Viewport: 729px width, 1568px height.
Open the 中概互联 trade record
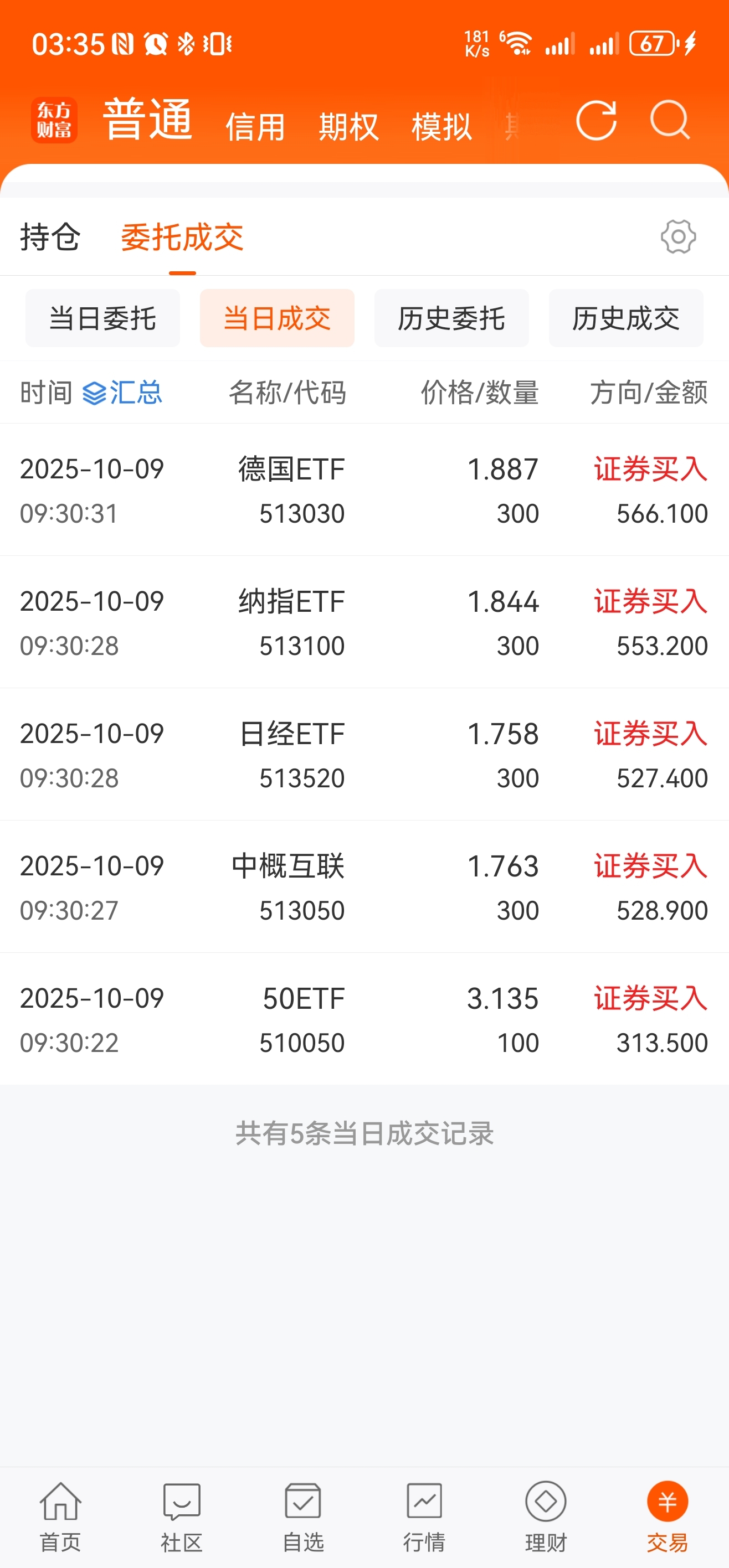coord(364,887)
